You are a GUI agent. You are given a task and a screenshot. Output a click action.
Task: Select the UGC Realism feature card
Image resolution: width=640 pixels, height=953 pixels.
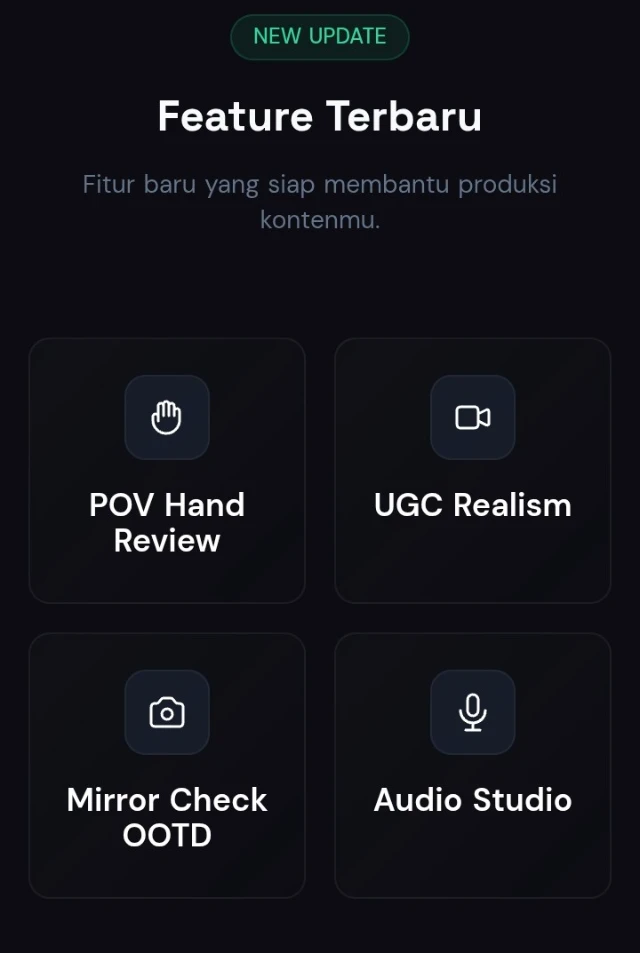(472, 471)
